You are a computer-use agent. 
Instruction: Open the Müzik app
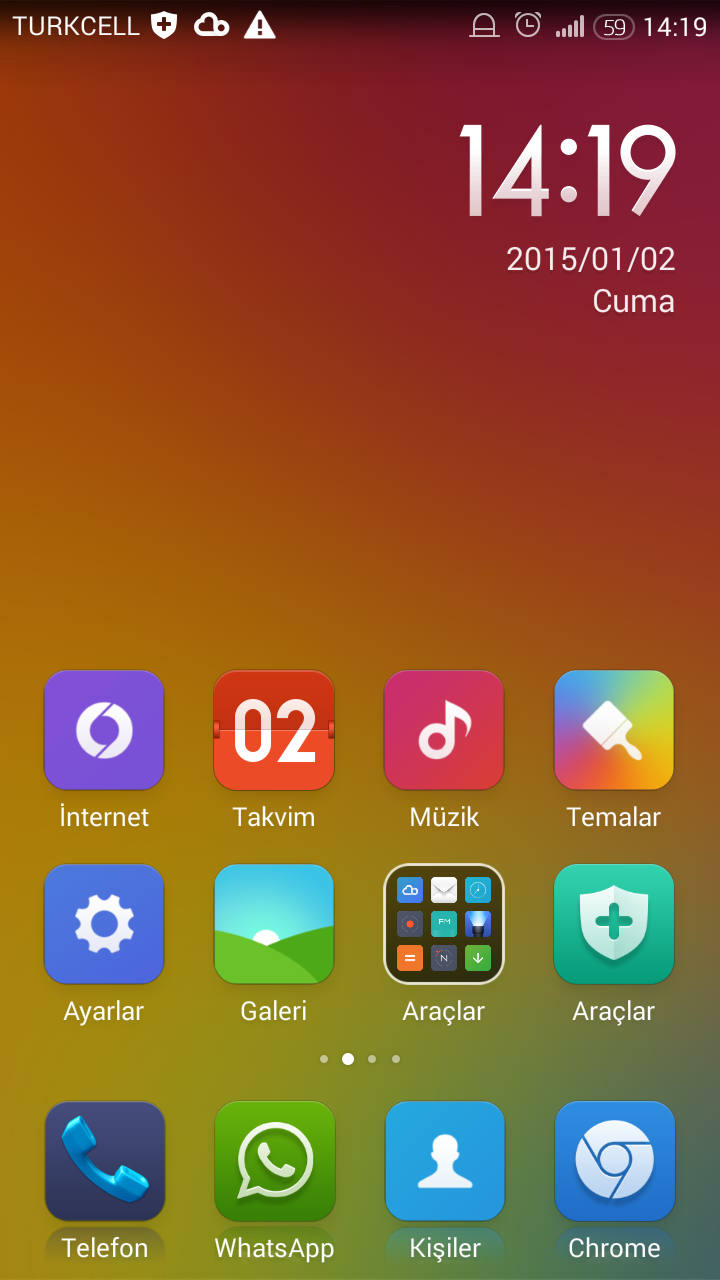[x=444, y=731]
